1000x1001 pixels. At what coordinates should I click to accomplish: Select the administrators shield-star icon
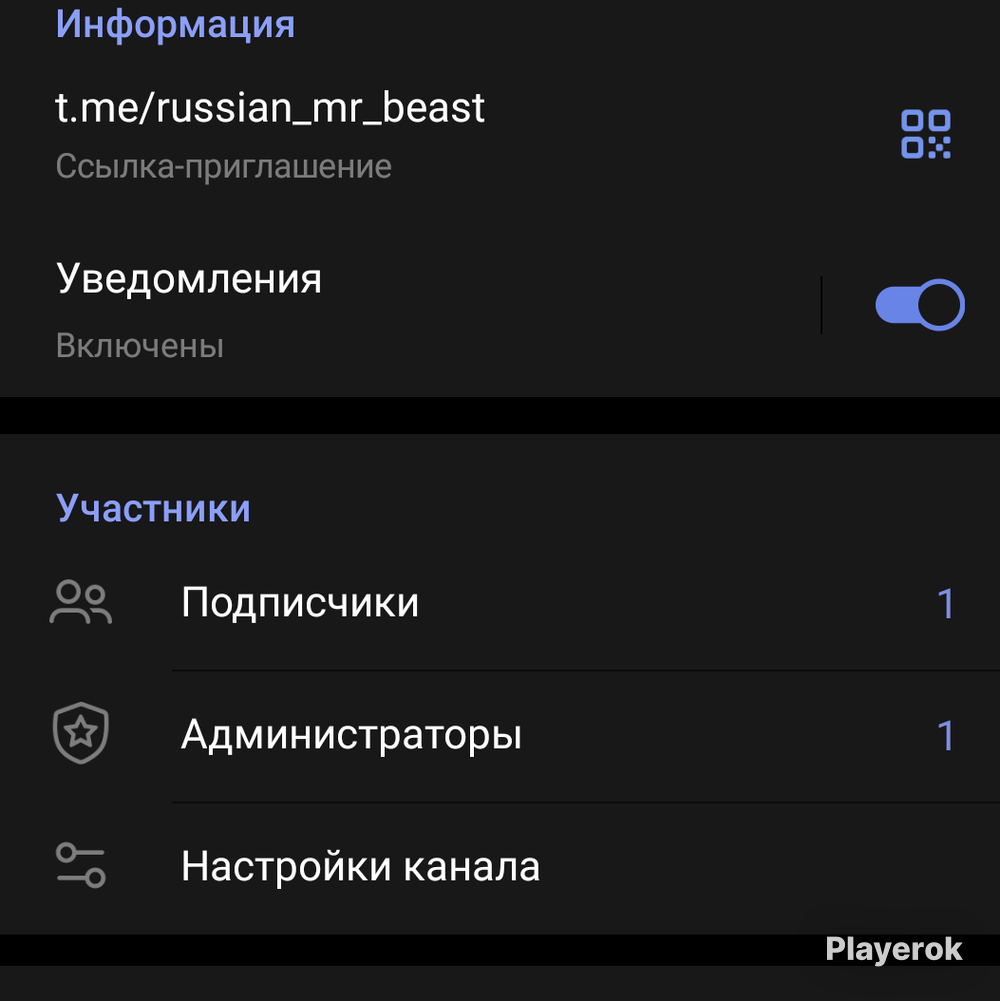(x=82, y=734)
